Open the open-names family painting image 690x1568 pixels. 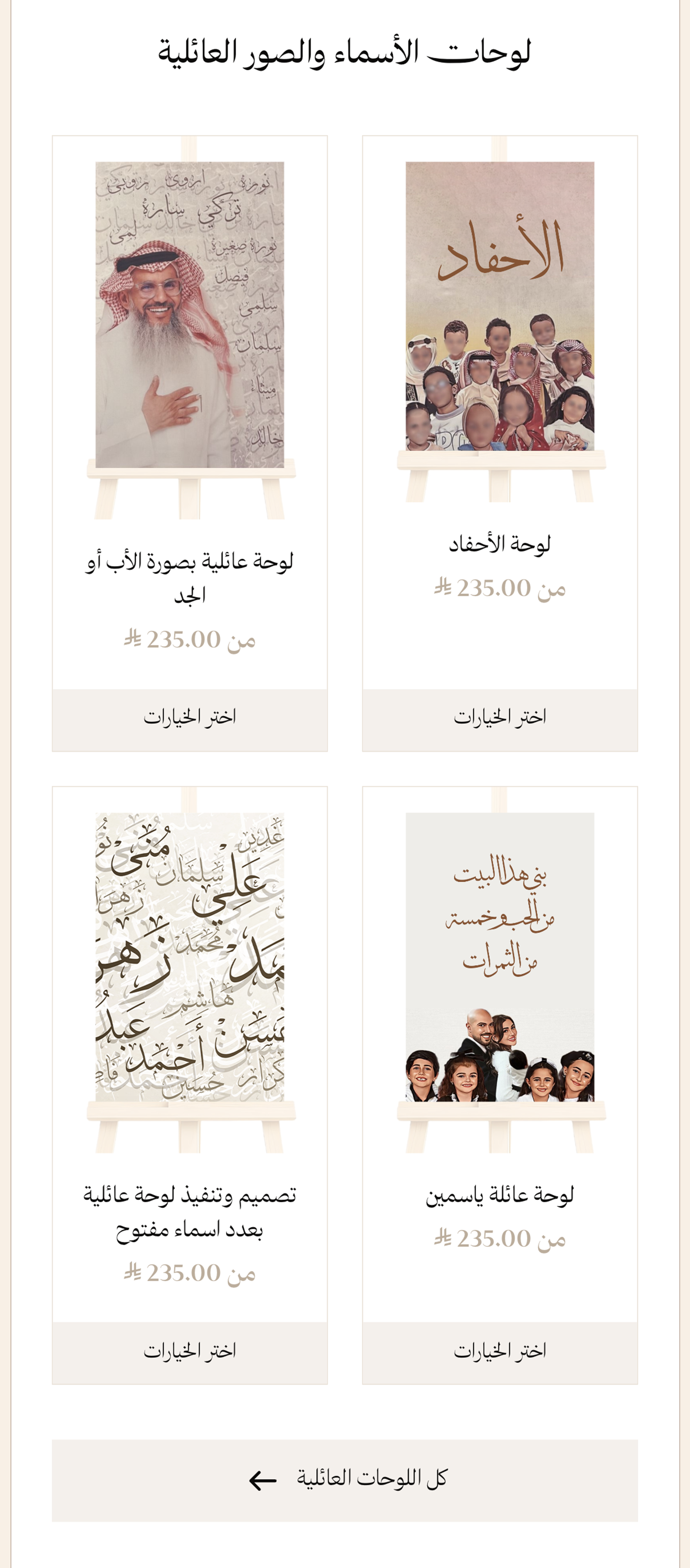click(190, 970)
